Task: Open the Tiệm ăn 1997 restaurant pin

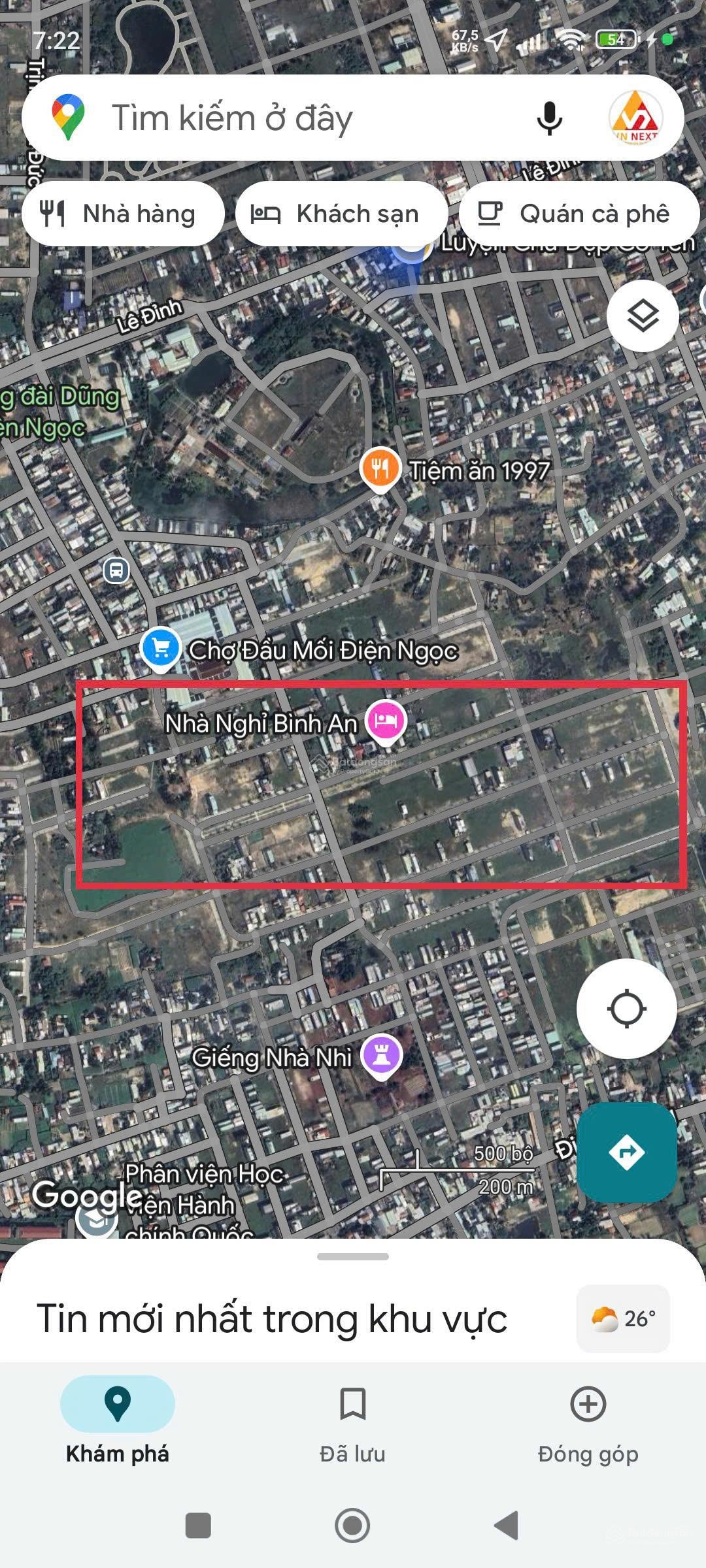Action: (x=380, y=468)
